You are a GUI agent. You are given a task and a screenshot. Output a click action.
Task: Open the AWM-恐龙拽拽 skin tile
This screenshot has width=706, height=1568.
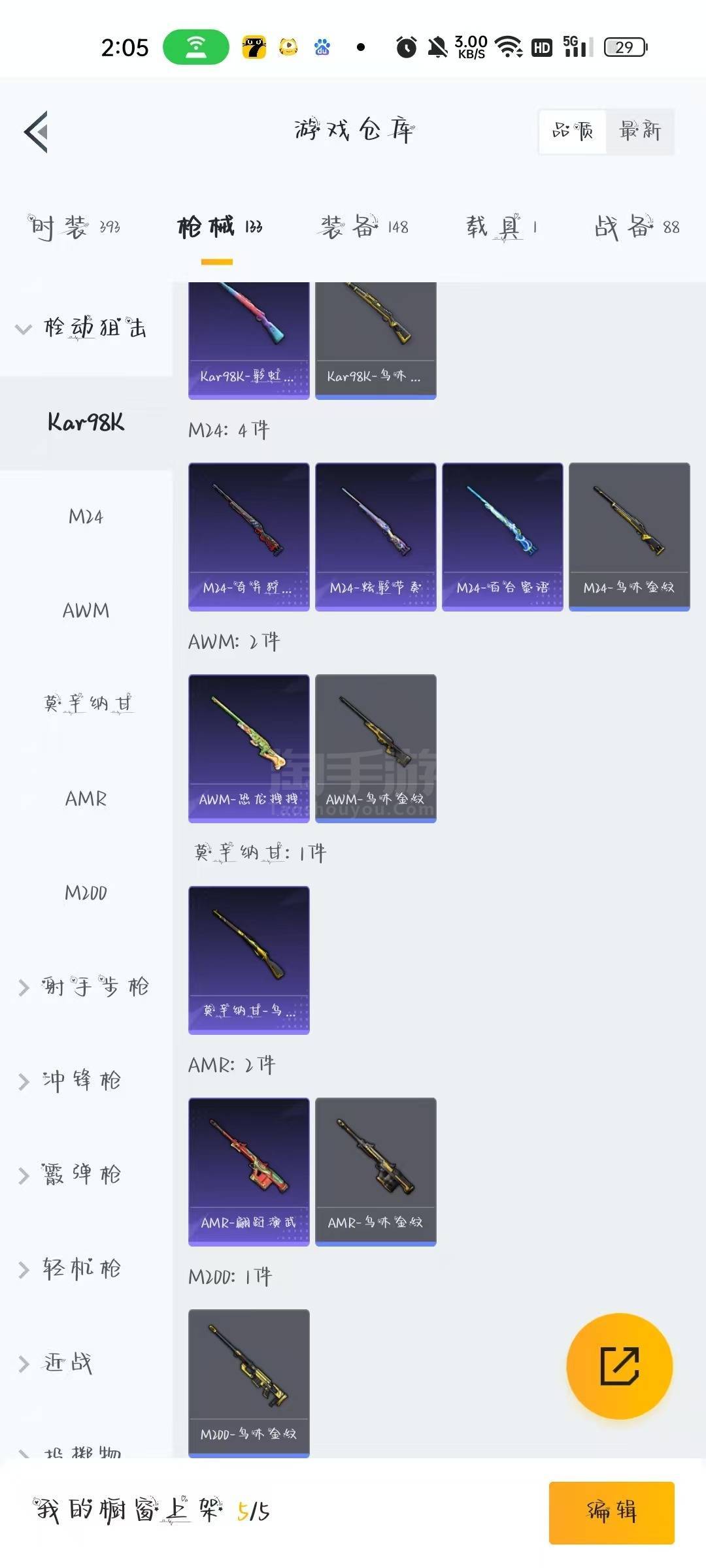[248, 749]
